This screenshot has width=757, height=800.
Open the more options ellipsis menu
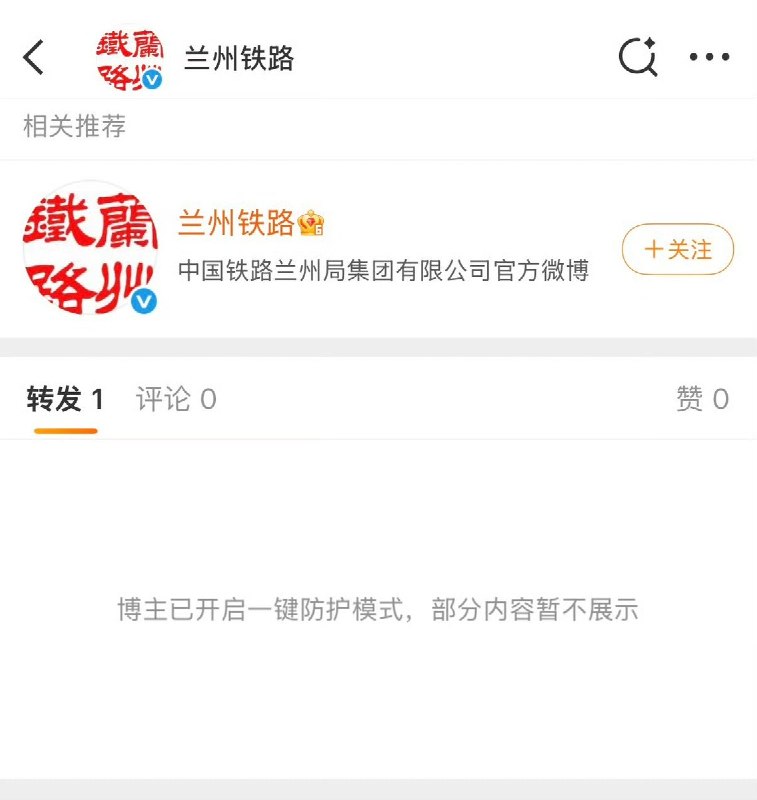tap(710, 57)
